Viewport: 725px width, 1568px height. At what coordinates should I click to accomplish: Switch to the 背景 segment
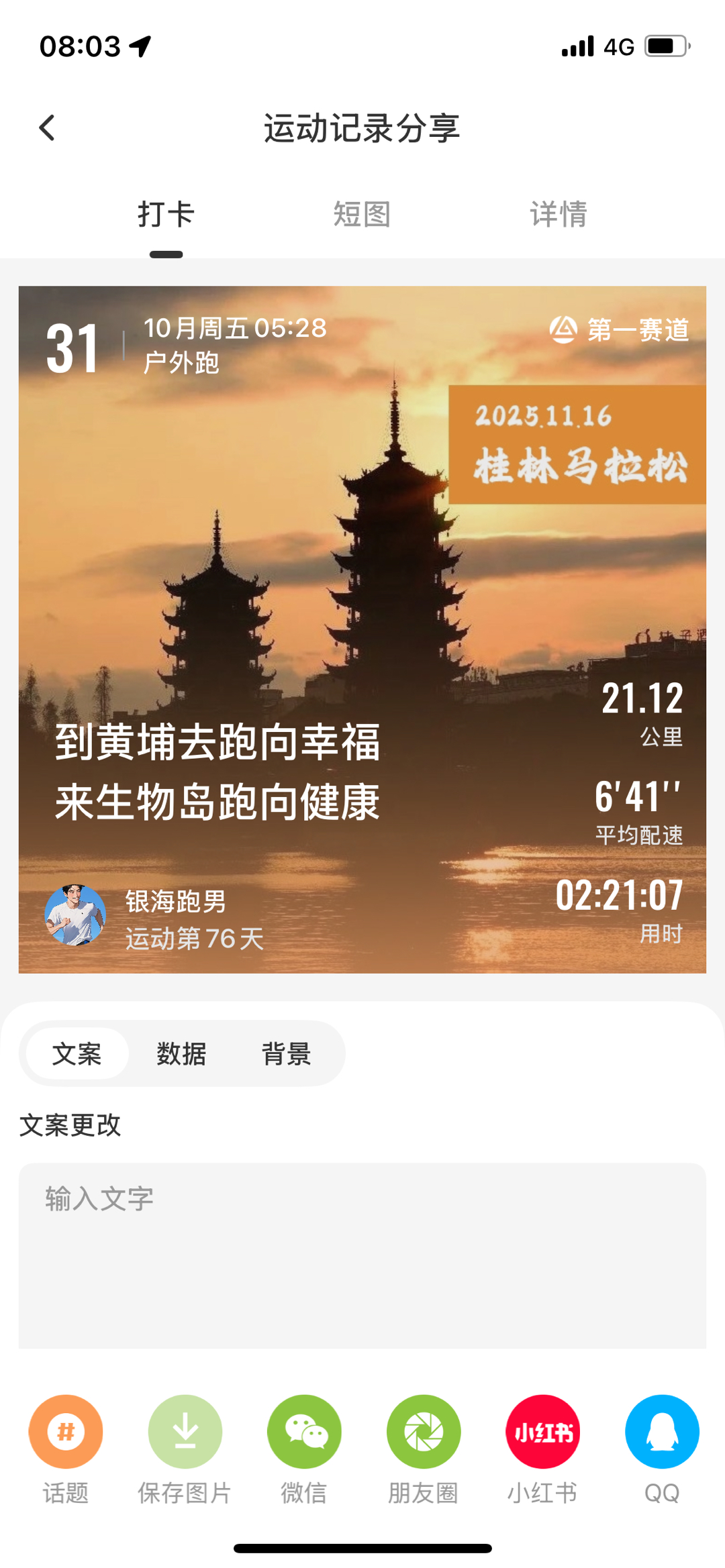(x=286, y=1053)
